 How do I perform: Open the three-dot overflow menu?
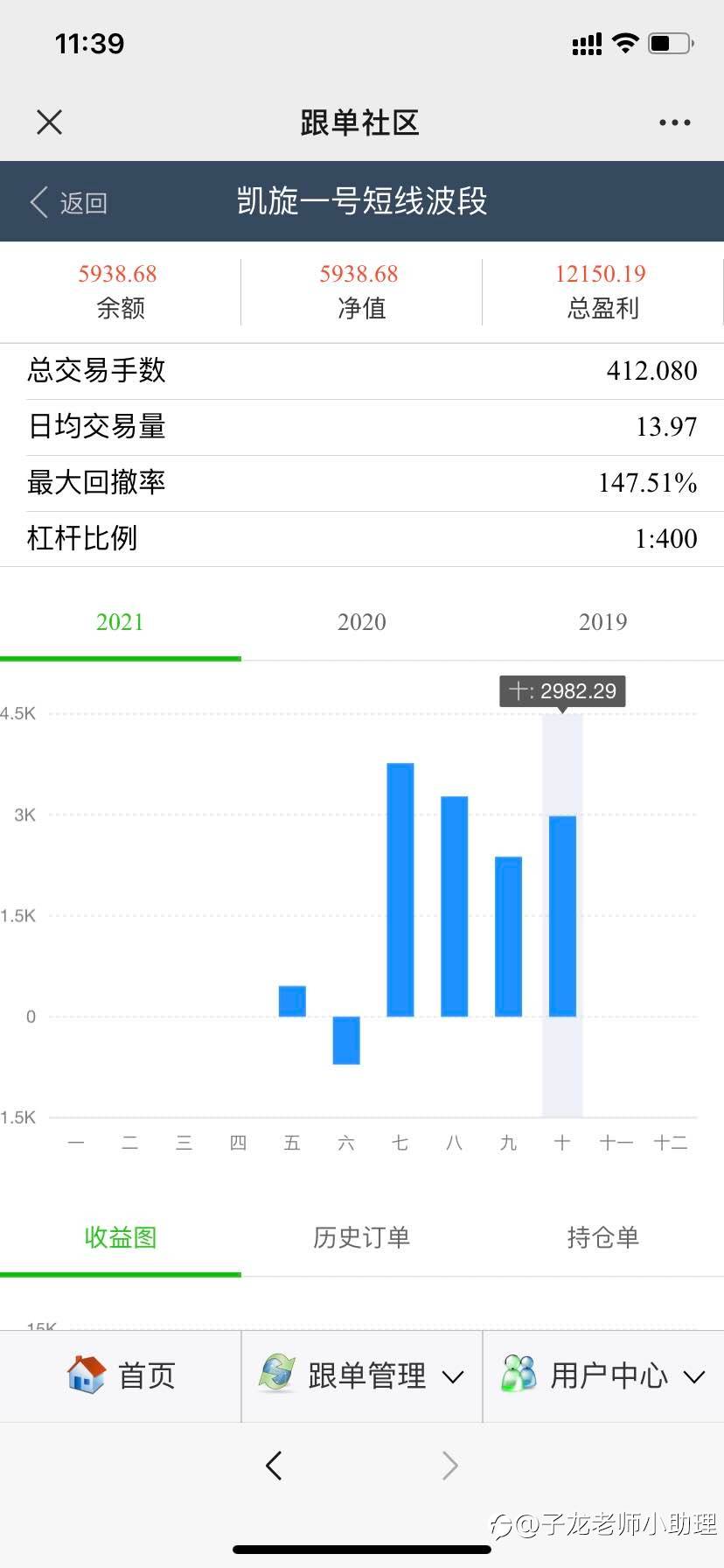point(674,122)
